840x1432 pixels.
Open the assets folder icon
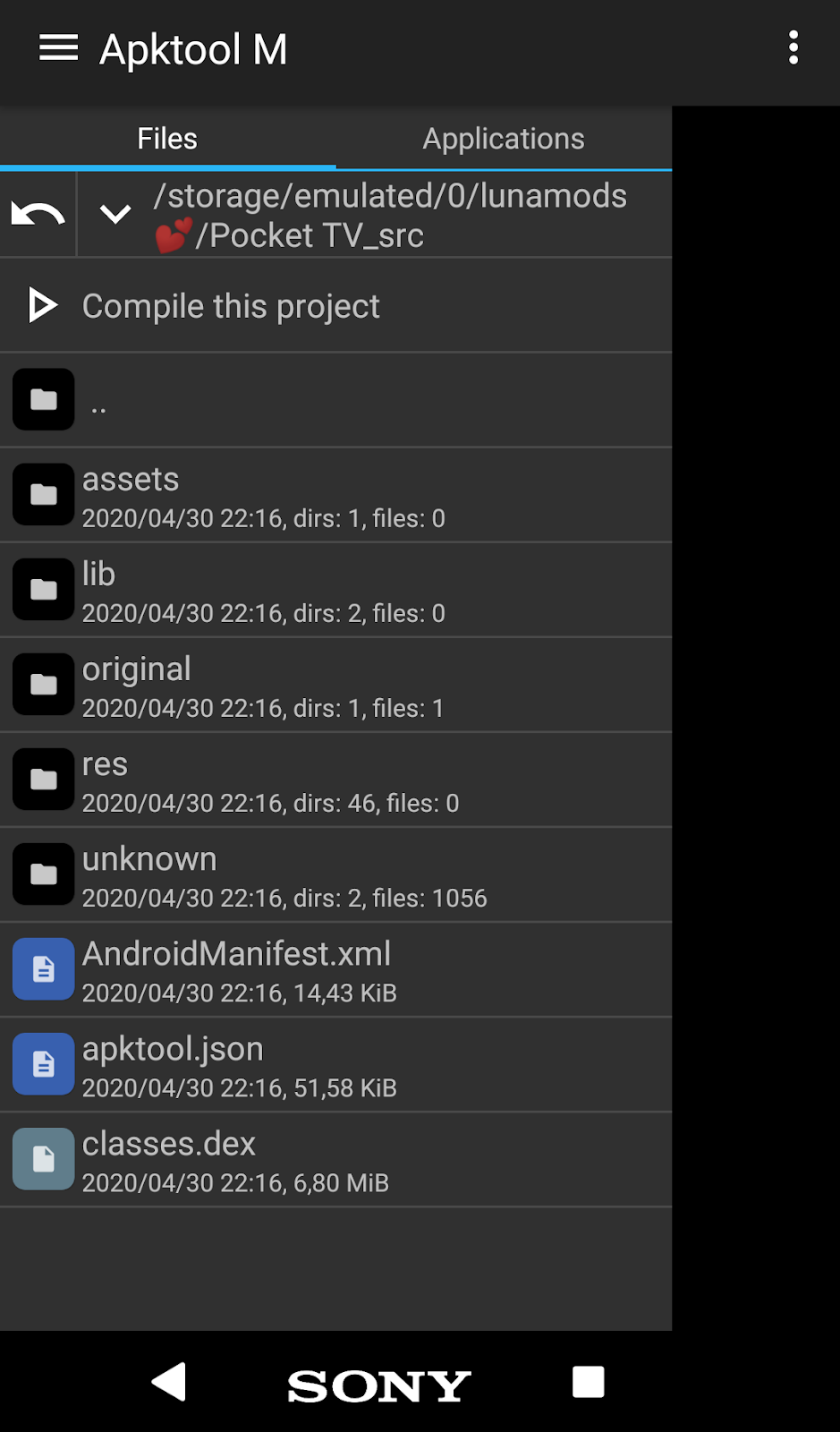(42, 494)
